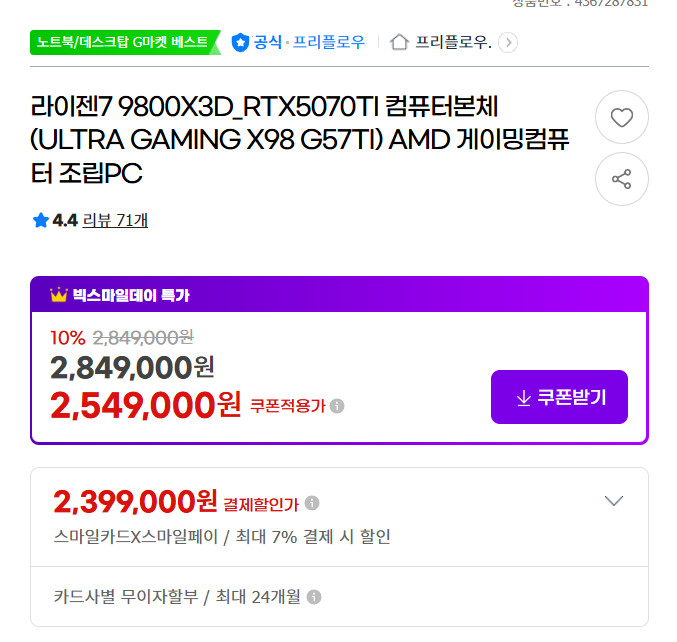Add this gaming PC to wishlist

pyautogui.click(x=621, y=118)
